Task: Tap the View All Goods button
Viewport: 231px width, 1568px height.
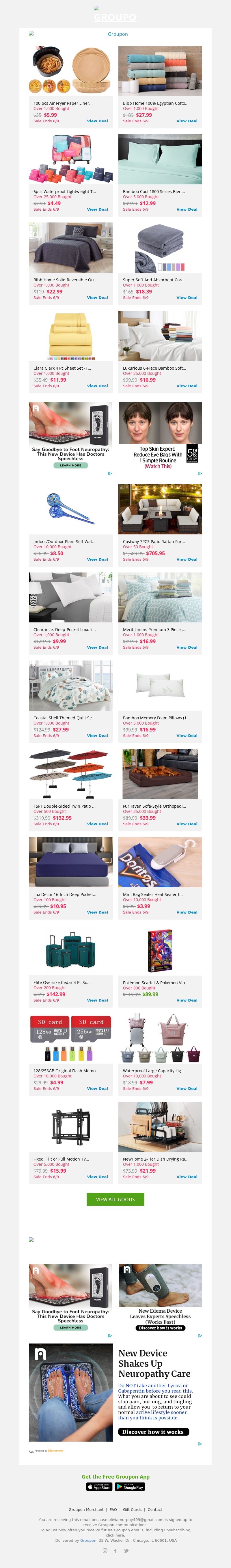Action: tap(115, 1199)
